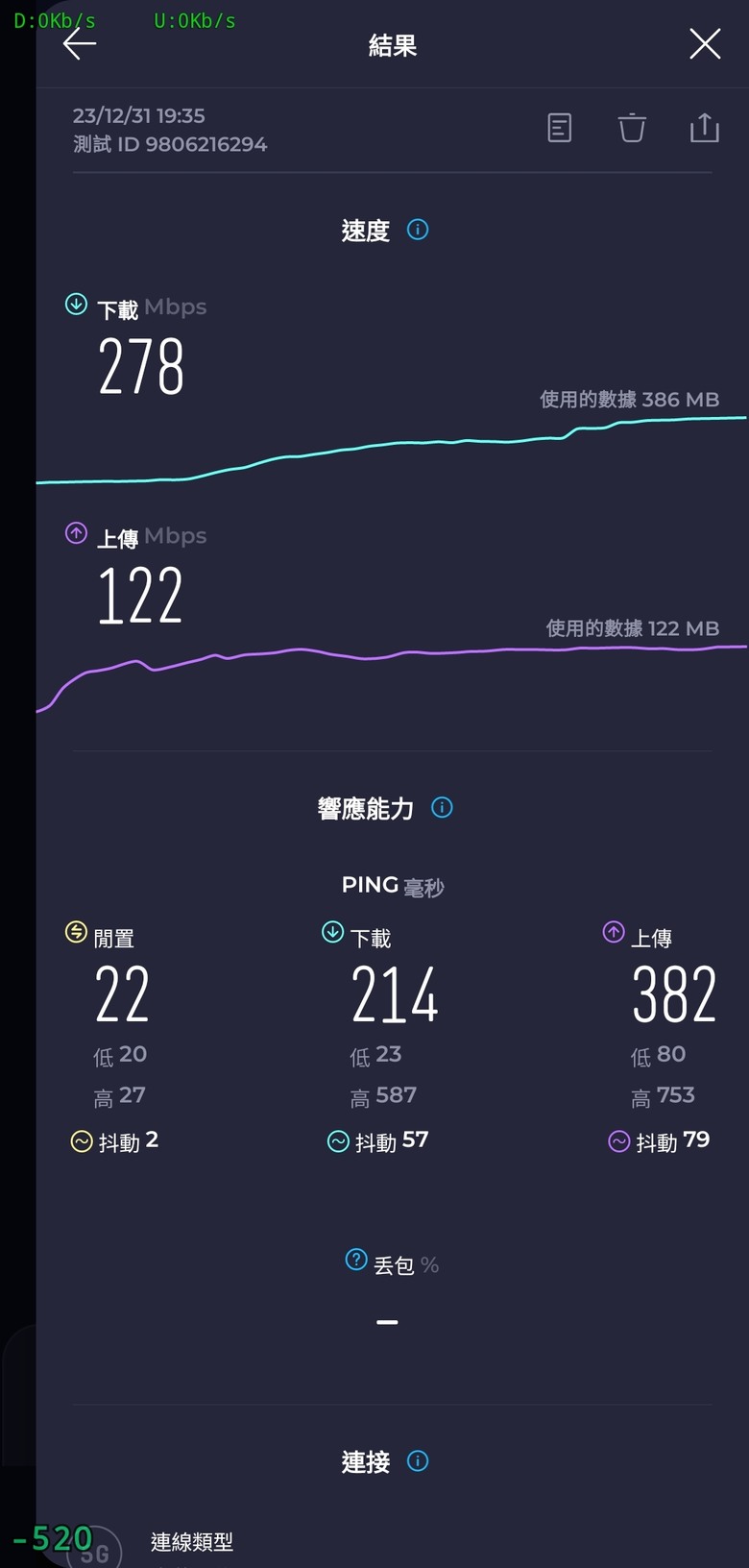Tap the help icon beside 丟包
The height and width of the screenshot is (1568, 749).
[356, 1260]
